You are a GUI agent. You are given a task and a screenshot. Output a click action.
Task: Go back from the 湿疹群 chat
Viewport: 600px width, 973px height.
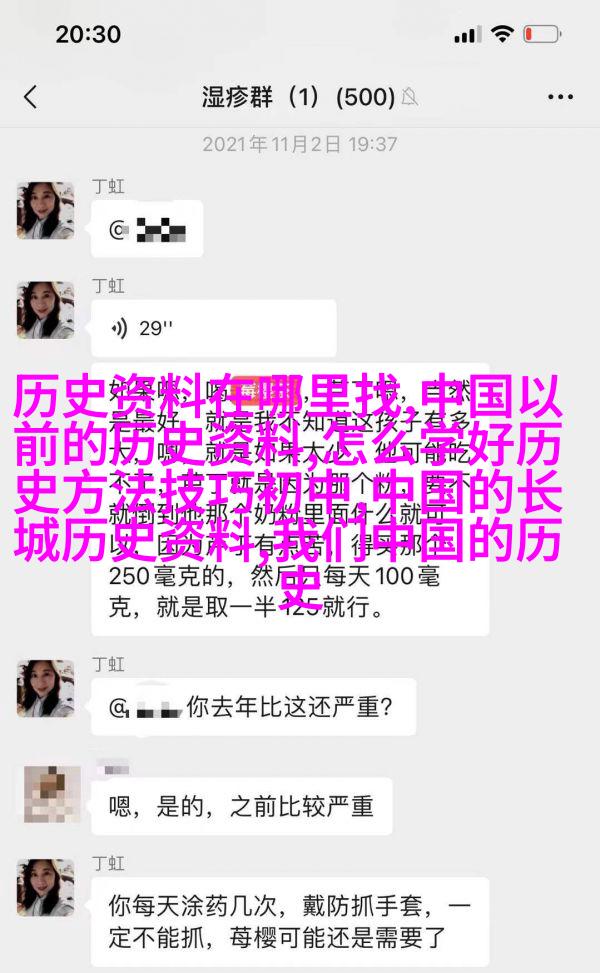click(30, 97)
